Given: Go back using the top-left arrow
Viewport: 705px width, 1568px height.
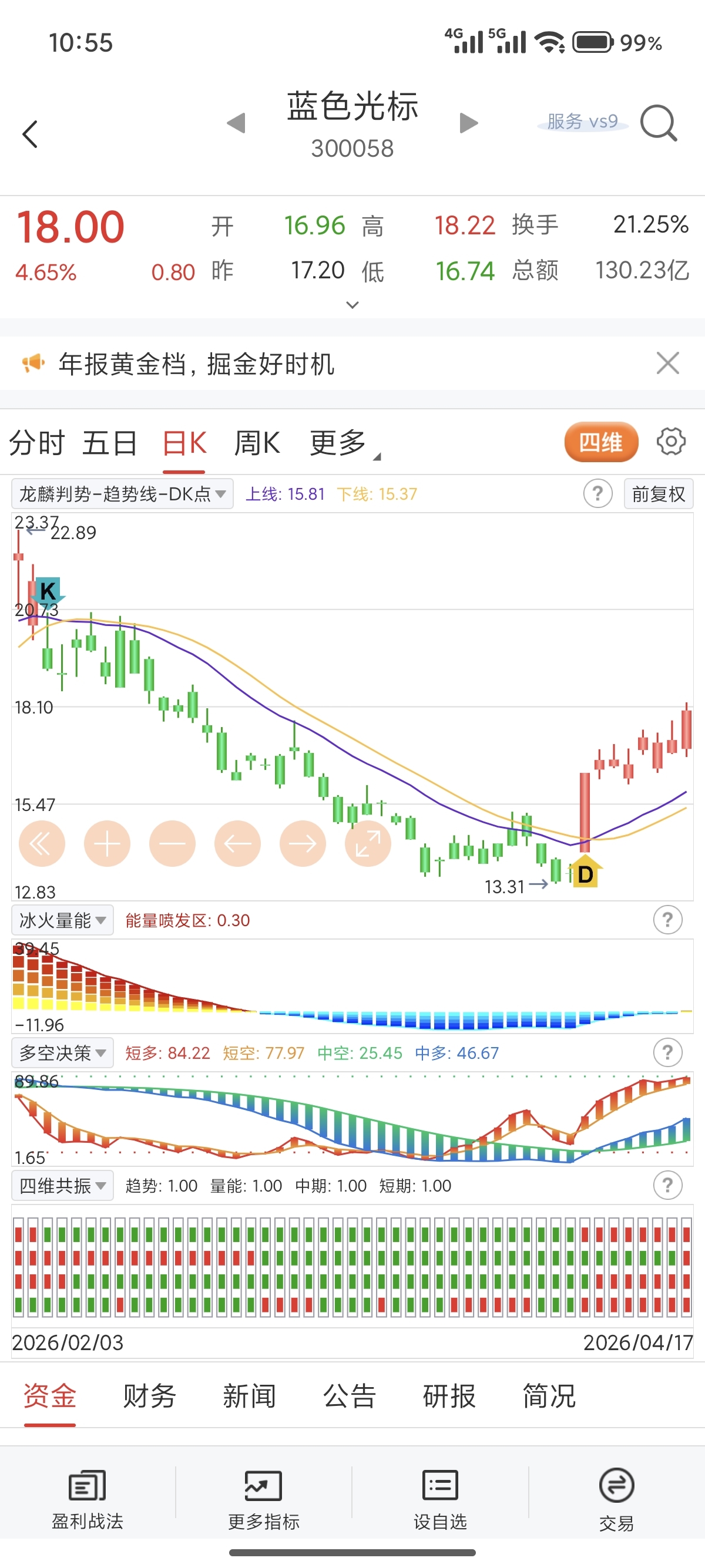Looking at the screenshot, I should pyautogui.click(x=30, y=133).
